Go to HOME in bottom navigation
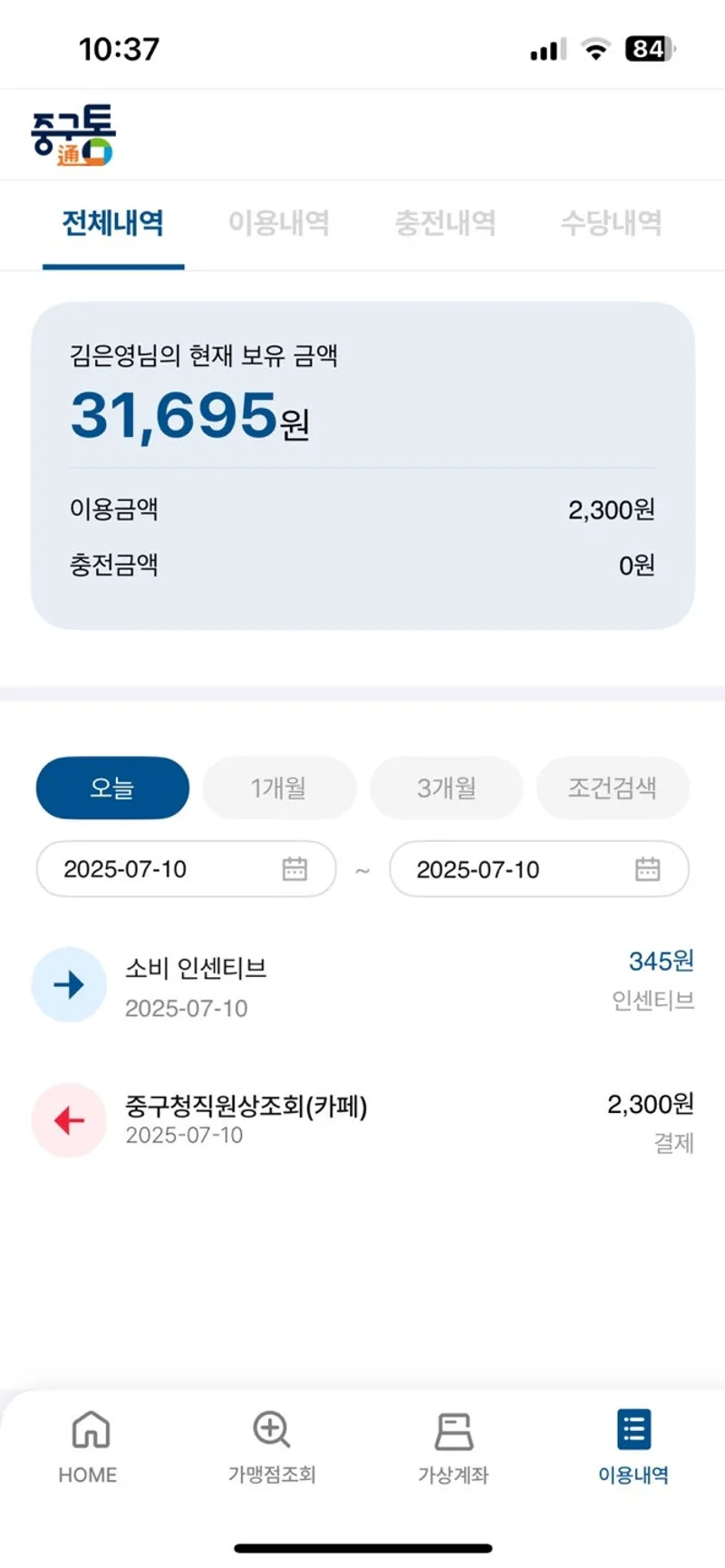The height and width of the screenshot is (1568, 725). 89,1447
